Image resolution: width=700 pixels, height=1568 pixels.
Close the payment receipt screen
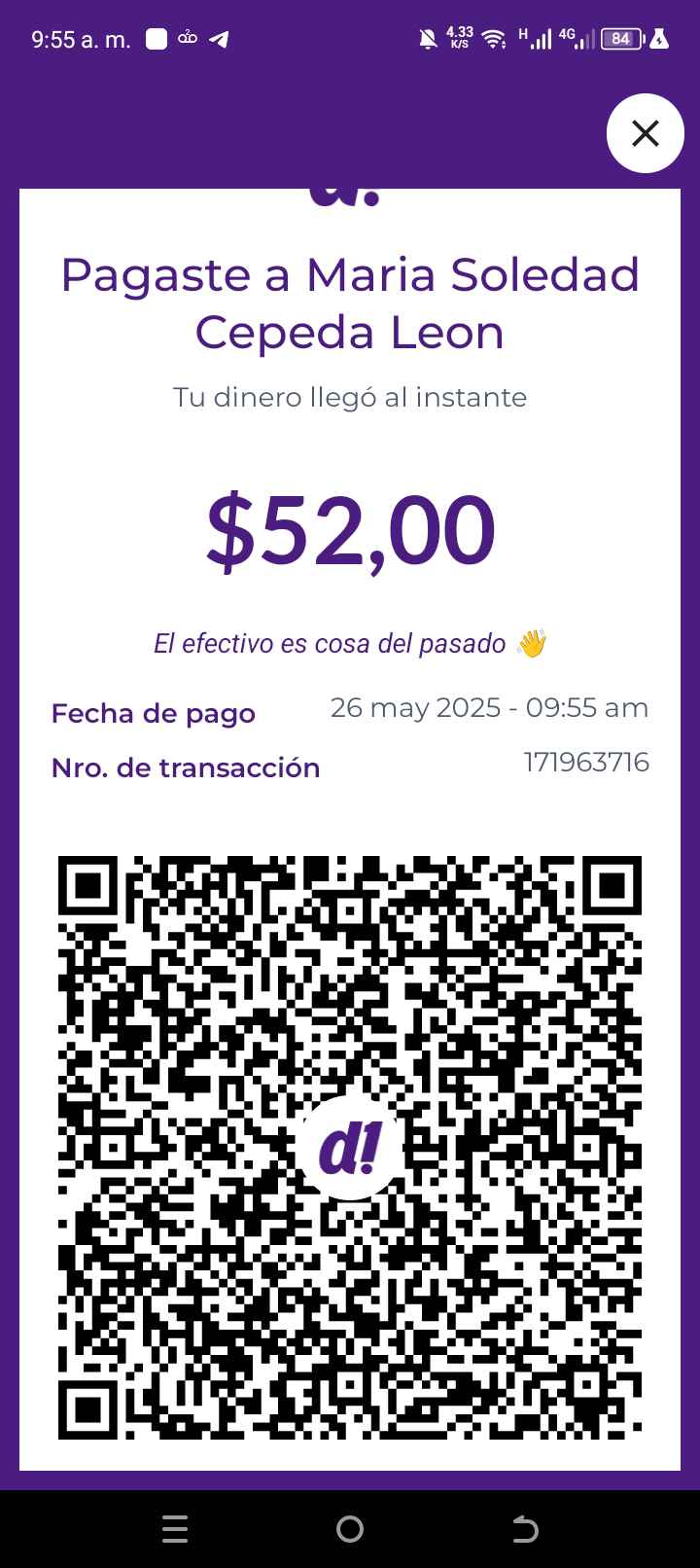[x=646, y=133]
